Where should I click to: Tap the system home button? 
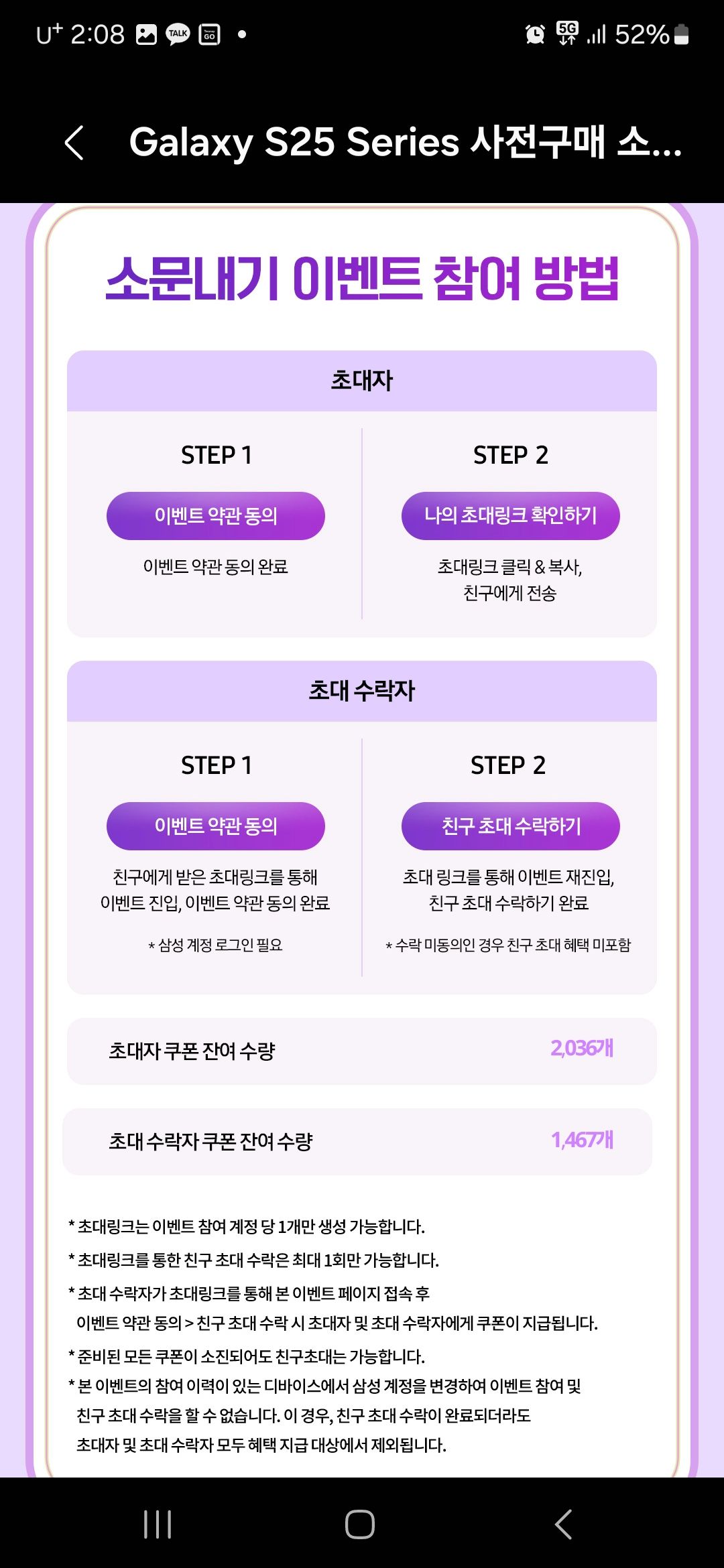click(360, 1524)
